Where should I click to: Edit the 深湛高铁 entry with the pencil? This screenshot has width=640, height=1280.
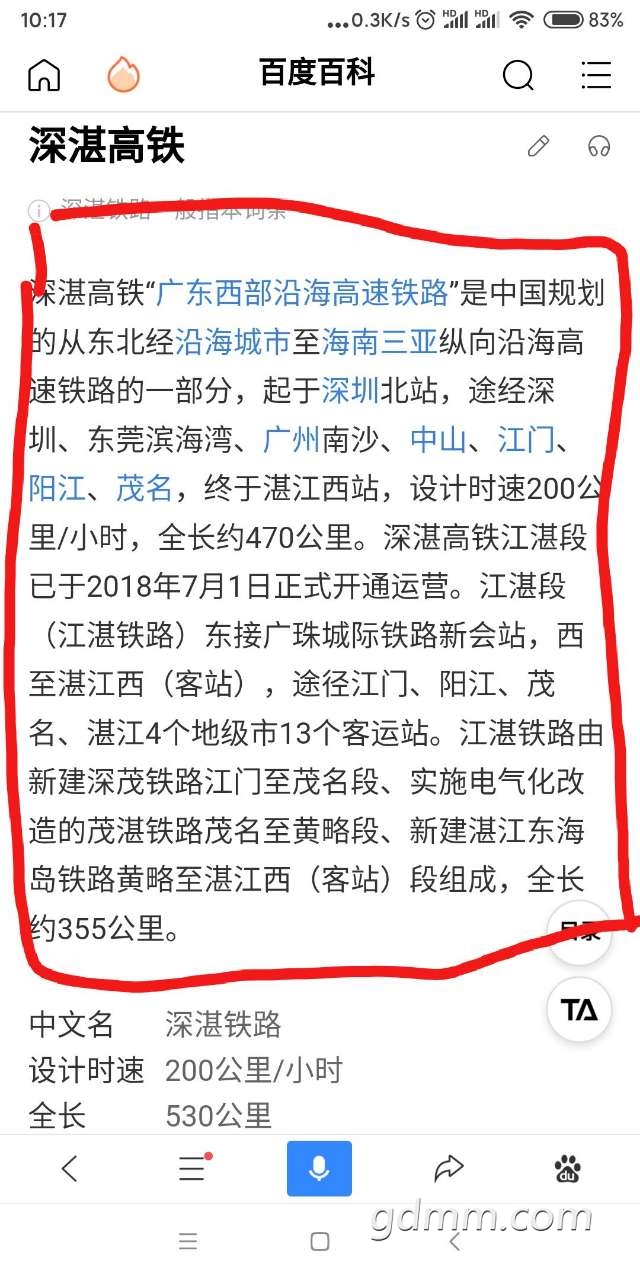point(538,147)
